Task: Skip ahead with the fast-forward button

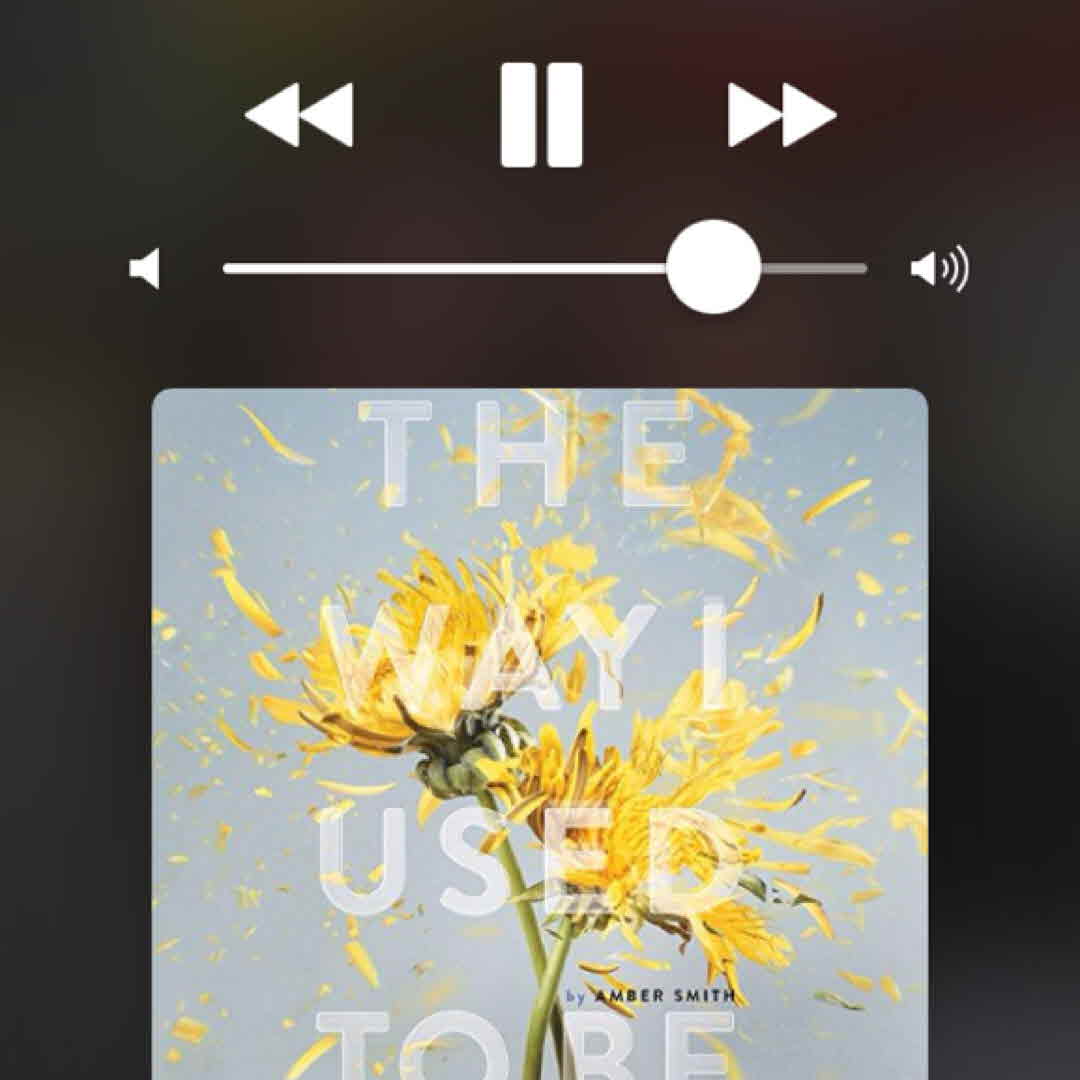Action: 781,115
